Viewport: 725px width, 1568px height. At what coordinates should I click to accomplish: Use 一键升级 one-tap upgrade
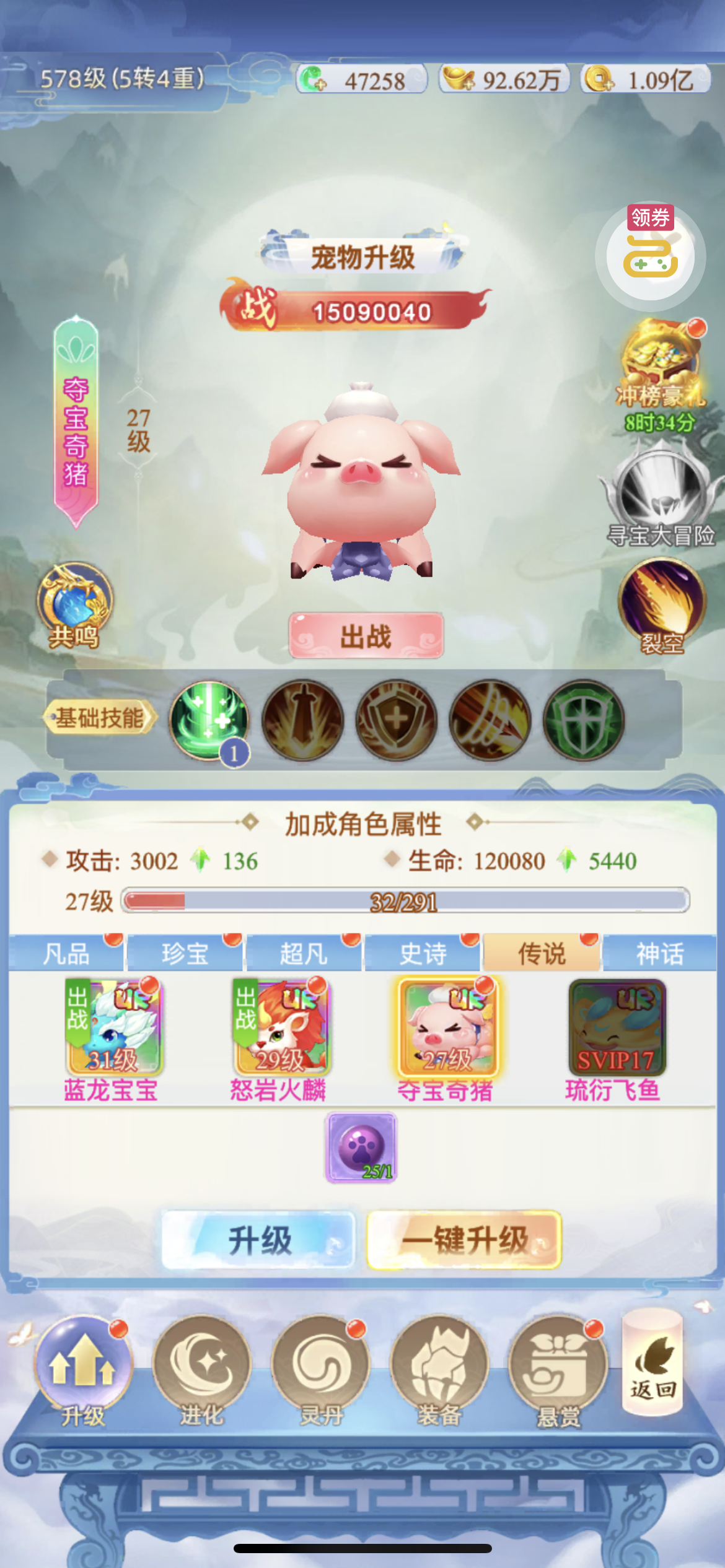click(464, 1240)
